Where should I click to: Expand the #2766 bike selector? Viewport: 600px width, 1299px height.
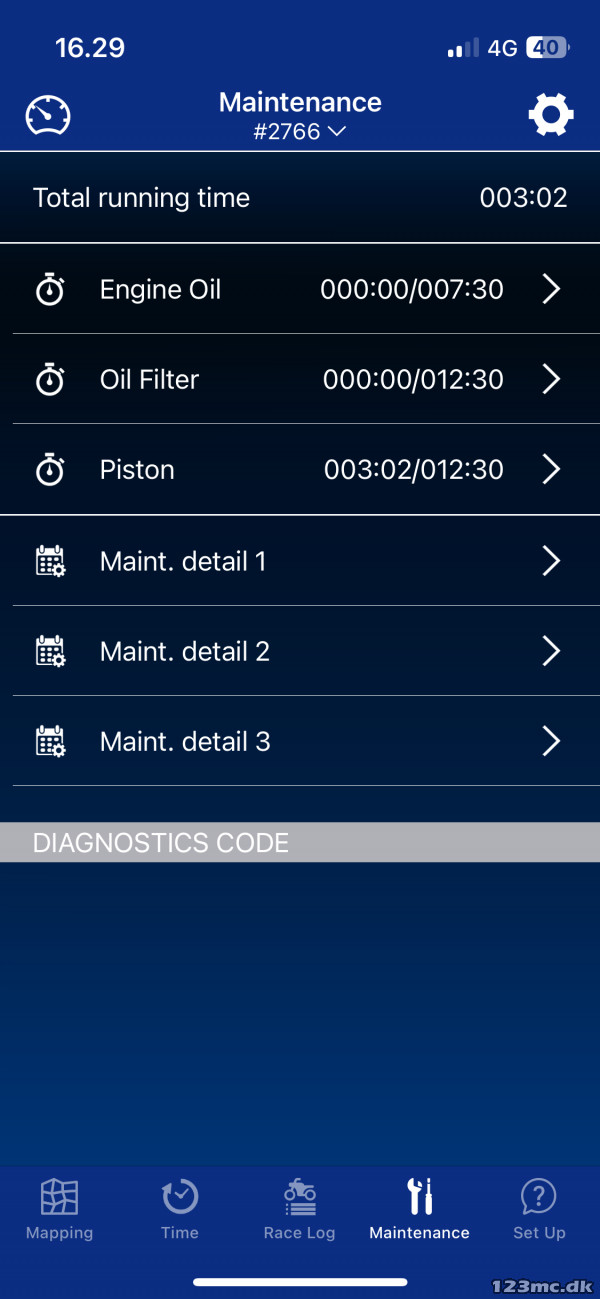pos(300,131)
